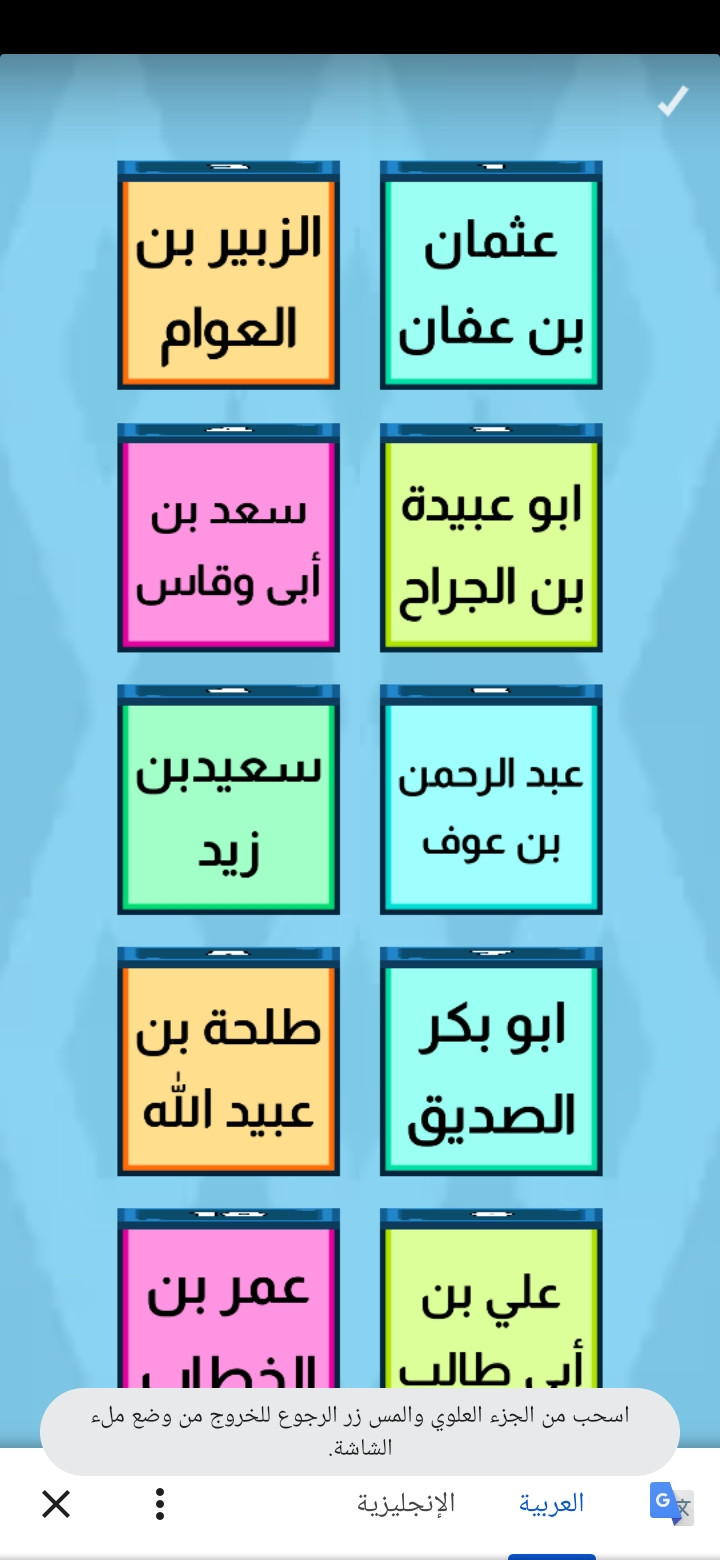Screen dimensions: 720x1560
Task: Open the translate options overflow menu
Action: [x=160, y=1504]
